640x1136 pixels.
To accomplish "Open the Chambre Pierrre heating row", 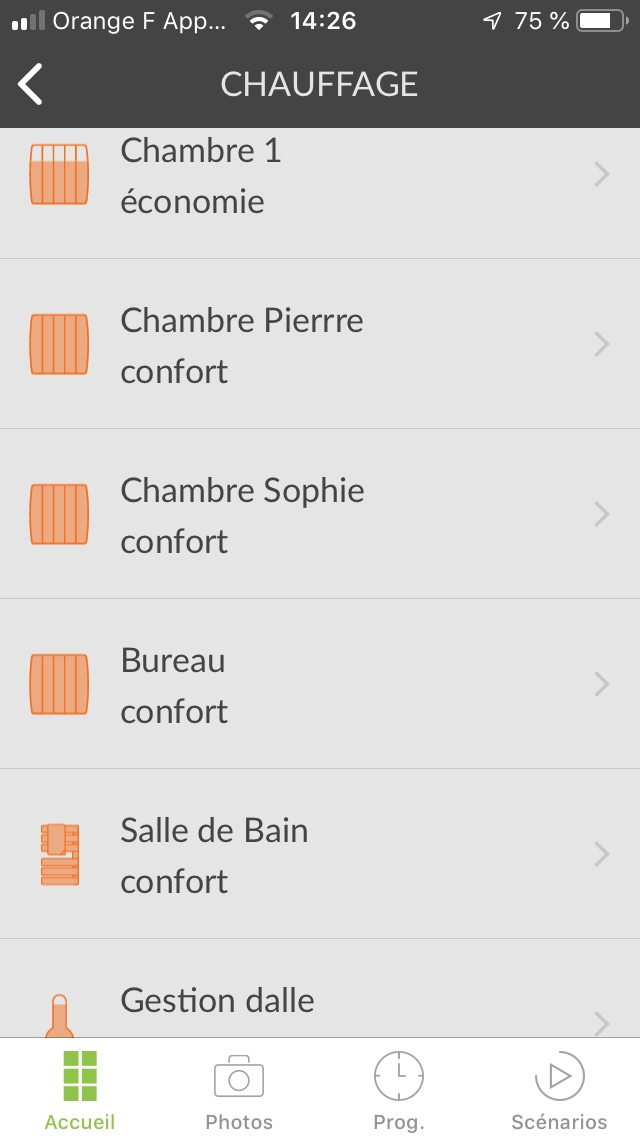I will coord(320,343).
